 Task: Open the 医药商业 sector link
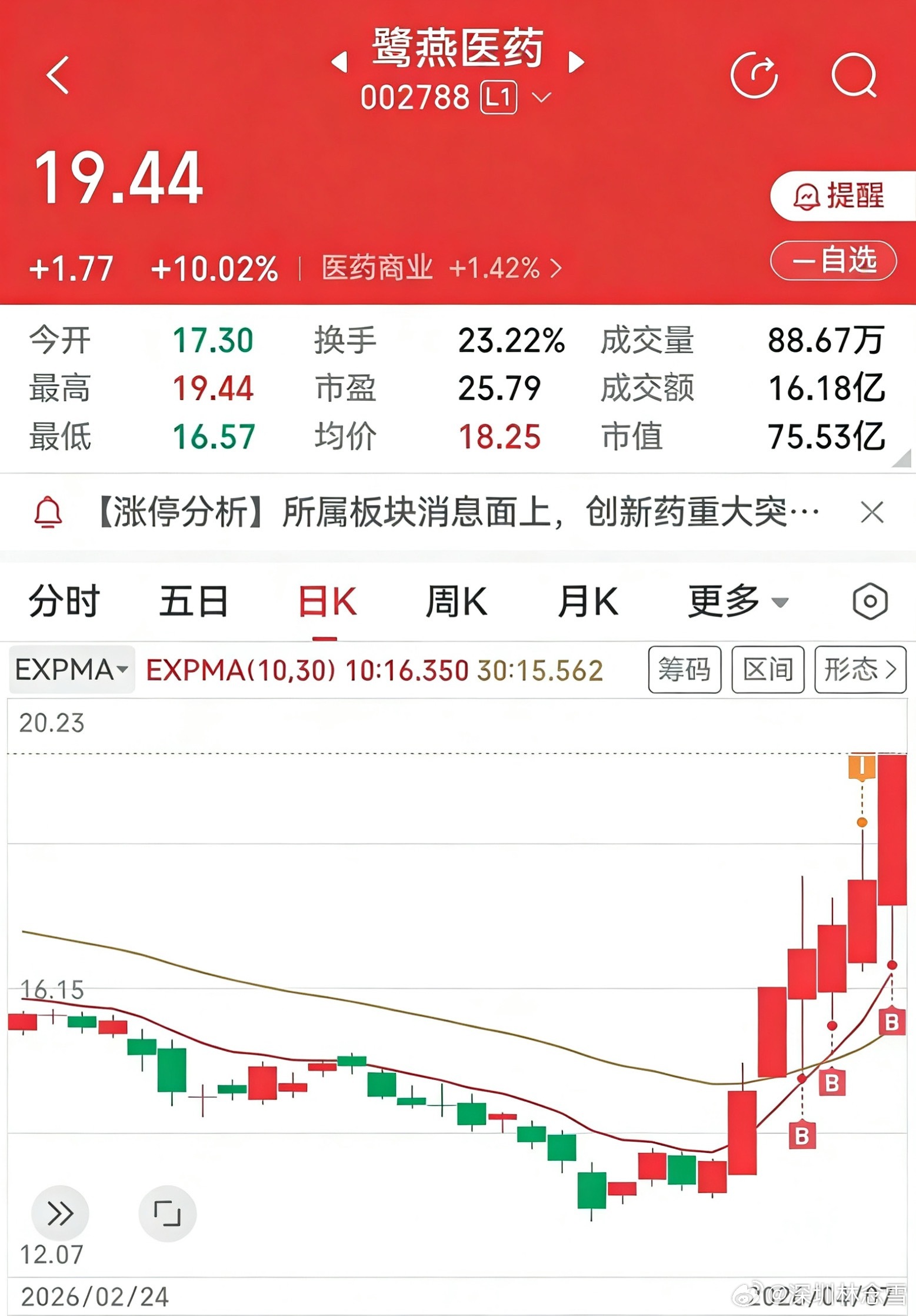[x=441, y=268]
